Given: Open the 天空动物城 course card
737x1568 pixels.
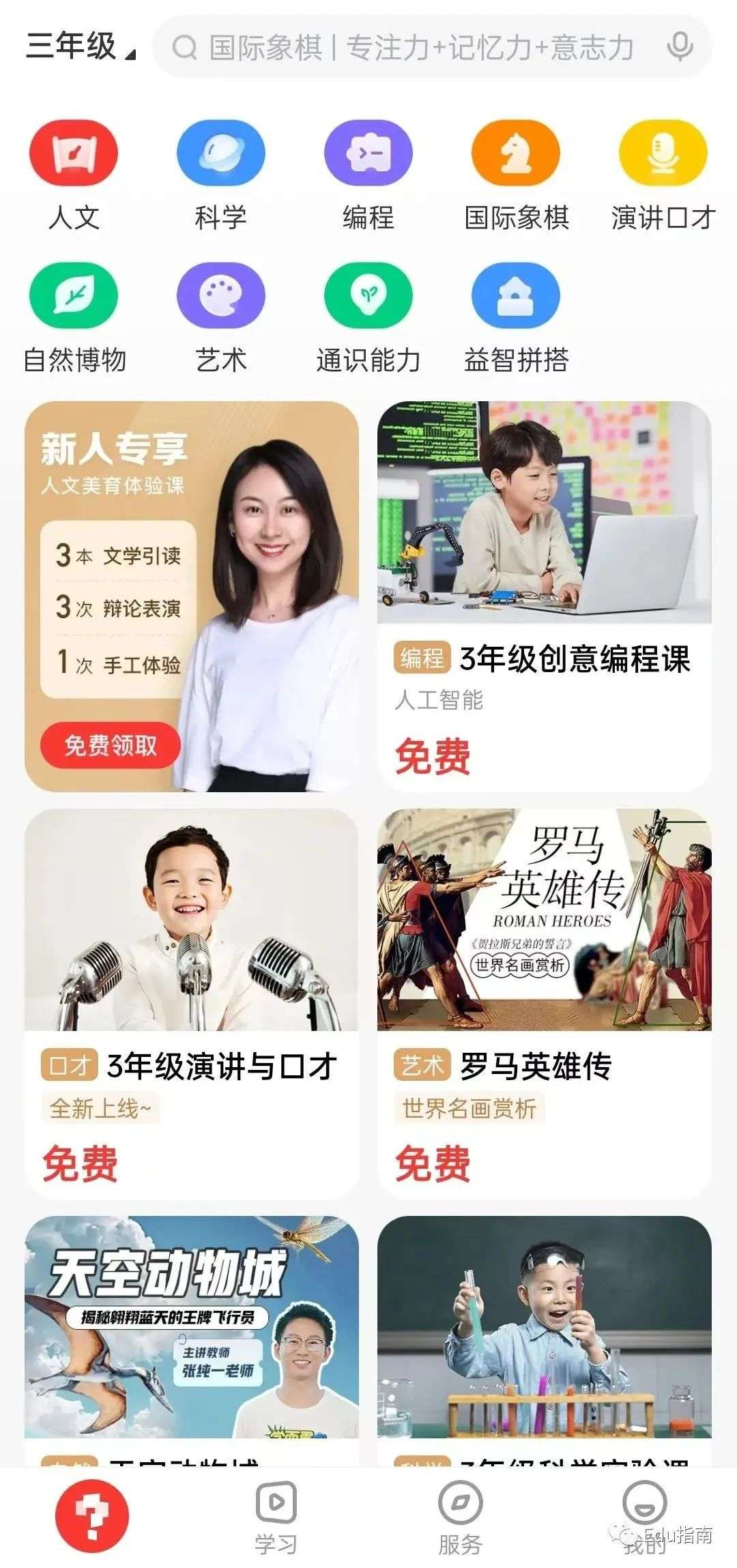Looking at the screenshot, I should click(191, 1331).
